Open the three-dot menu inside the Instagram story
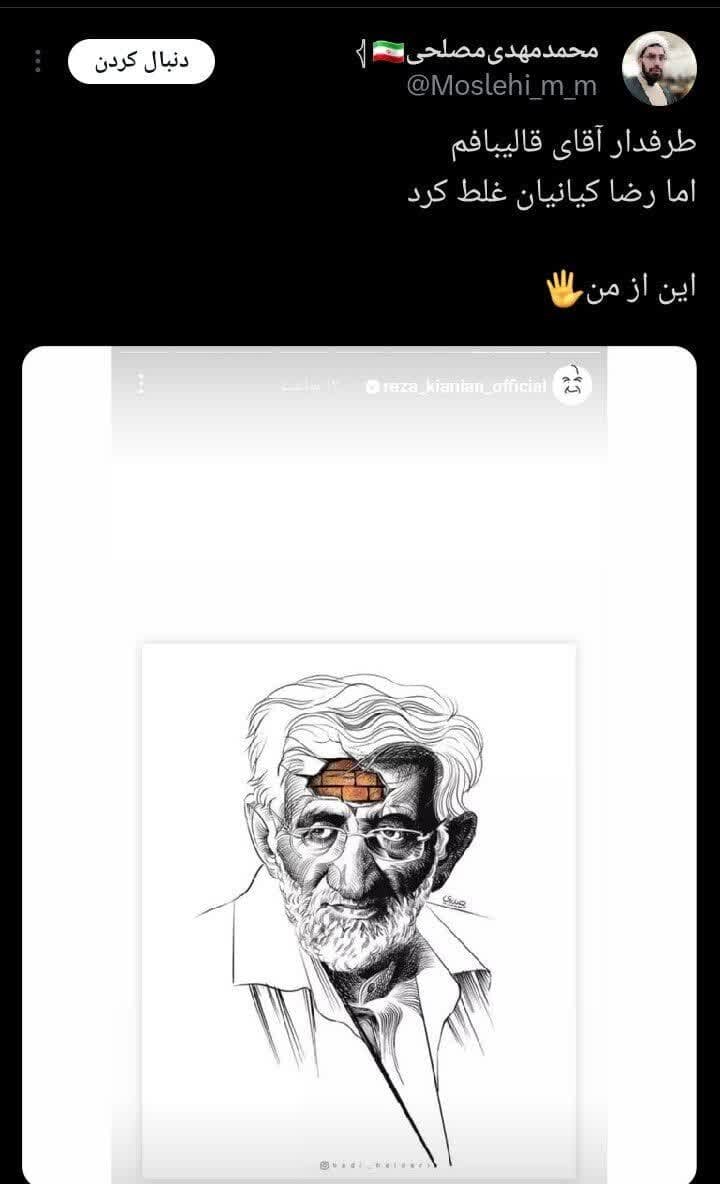 141,385
